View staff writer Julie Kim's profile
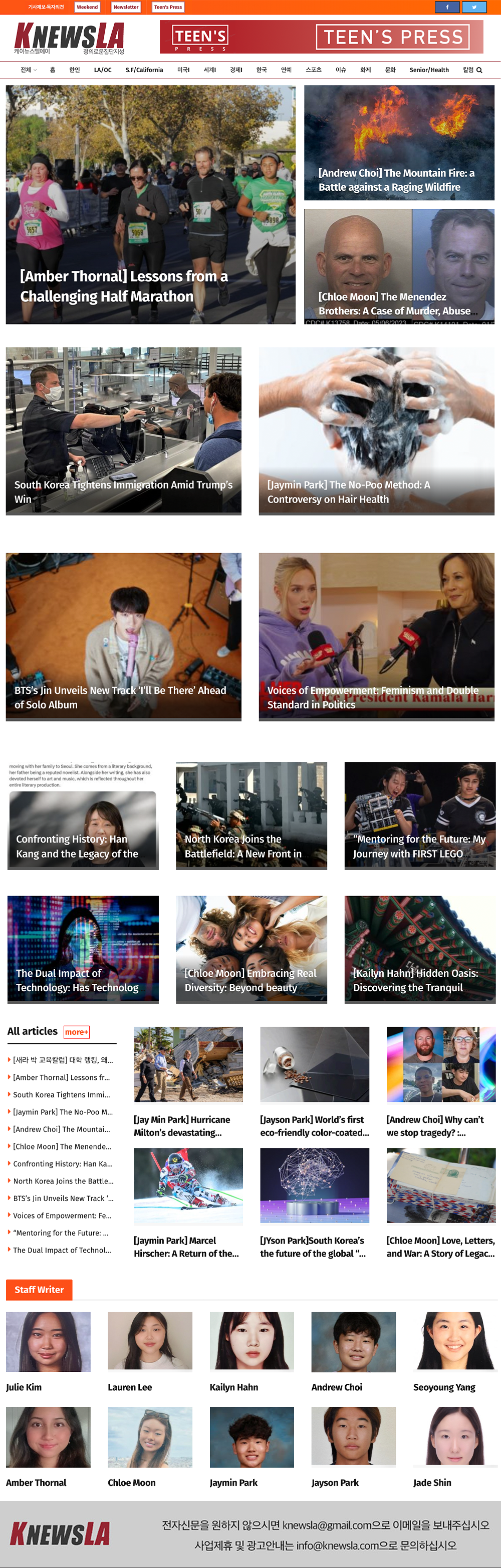 pos(24,1387)
